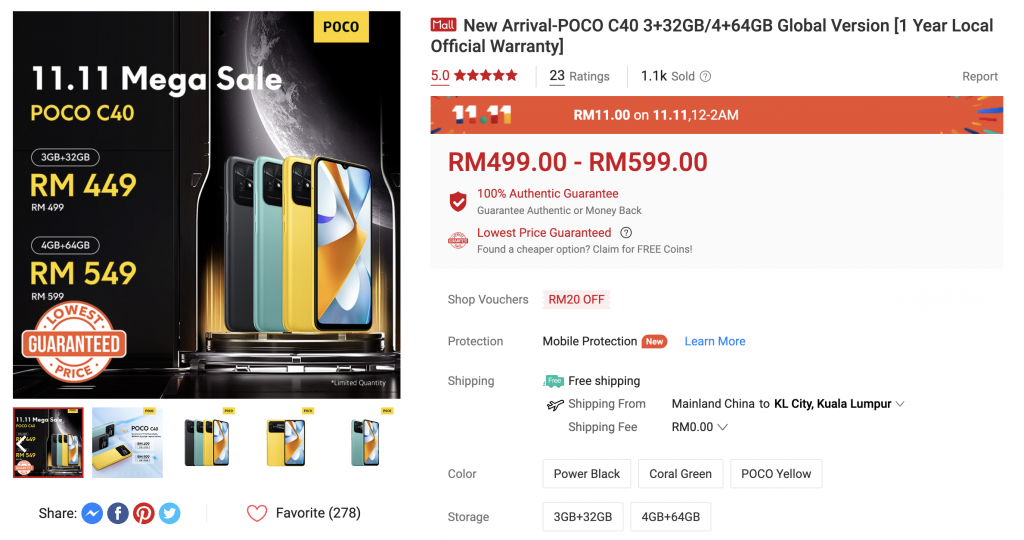
Task: Share this product on Facebook
Action: (x=118, y=513)
